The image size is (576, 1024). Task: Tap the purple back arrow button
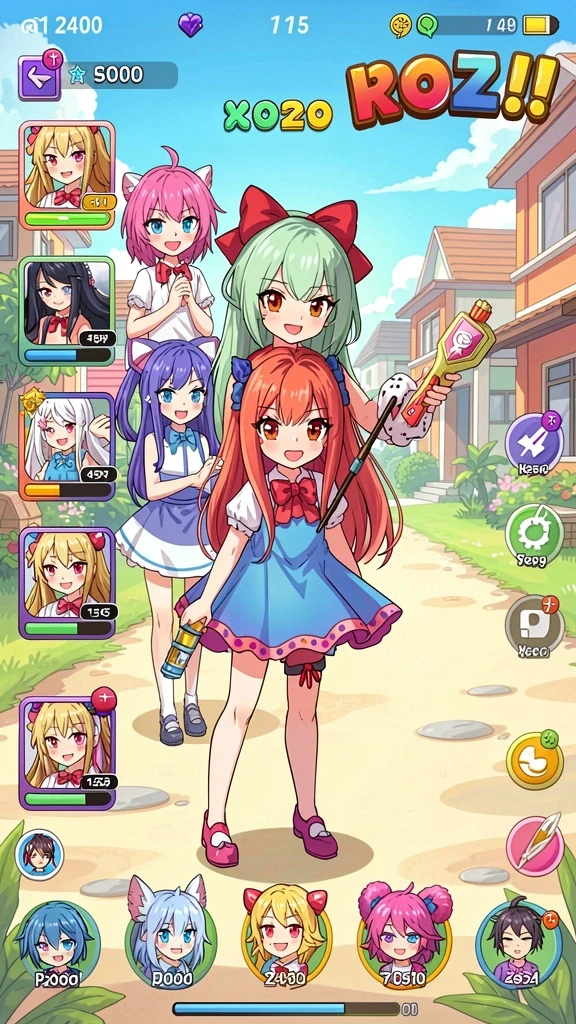38,77
